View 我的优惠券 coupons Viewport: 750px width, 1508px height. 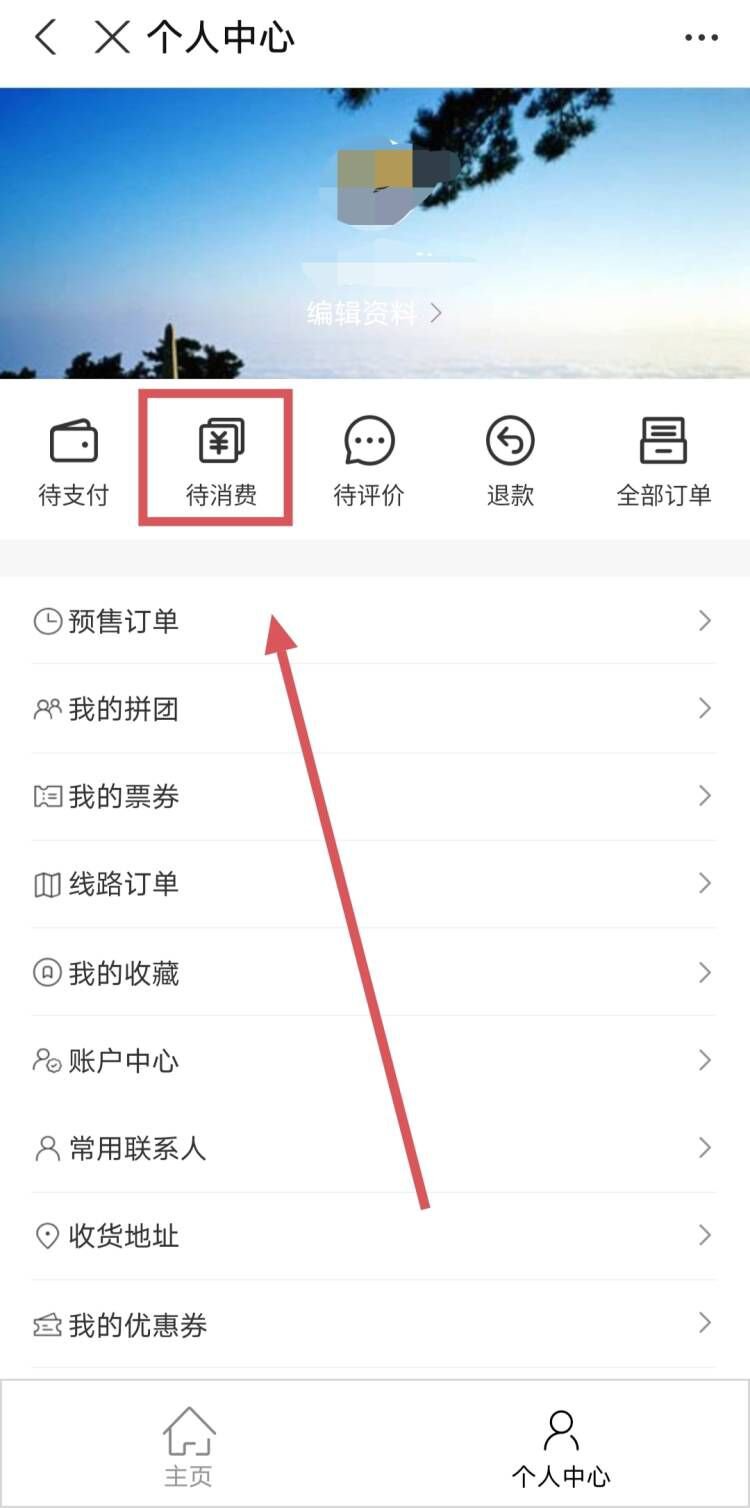coord(374,1325)
